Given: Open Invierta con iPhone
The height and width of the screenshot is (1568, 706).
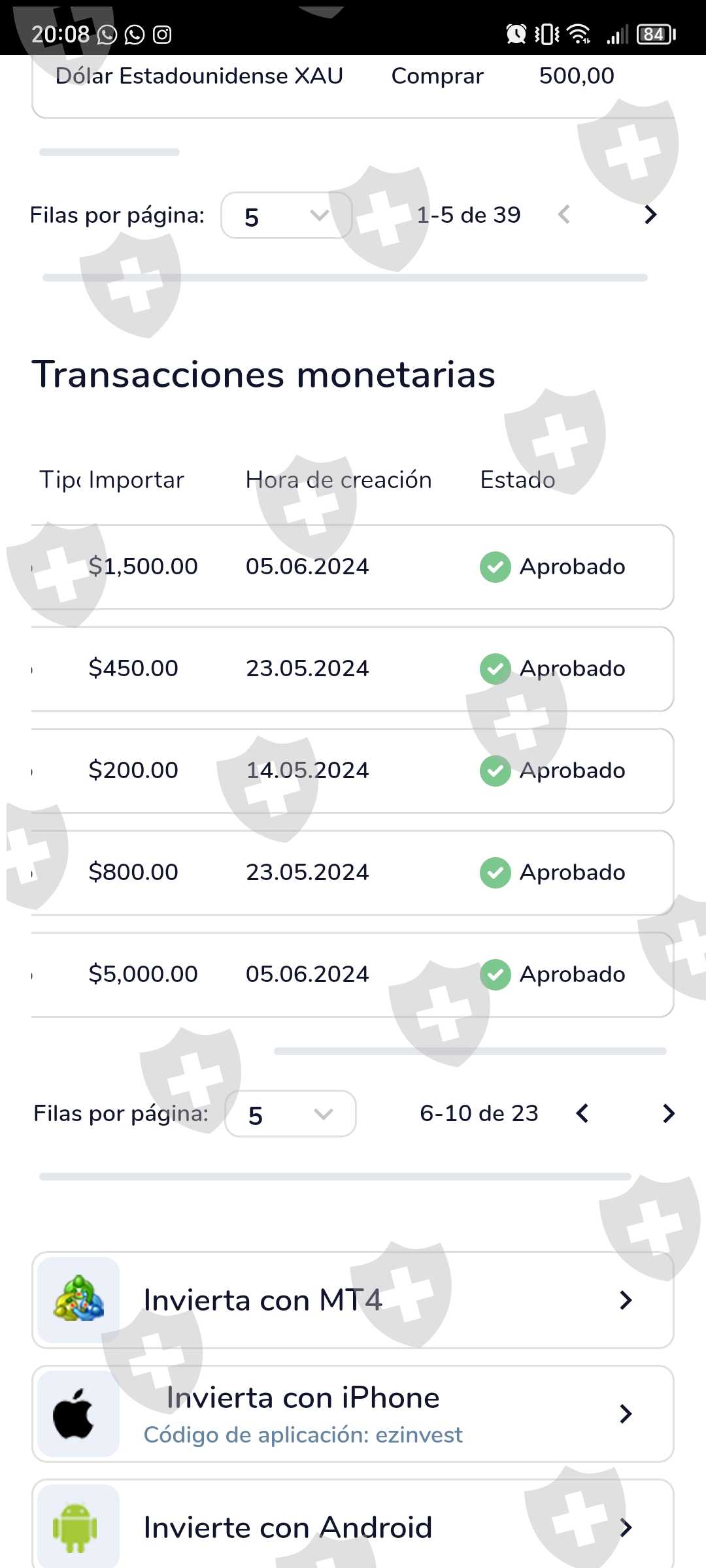Looking at the screenshot, I should [353, 1414].
